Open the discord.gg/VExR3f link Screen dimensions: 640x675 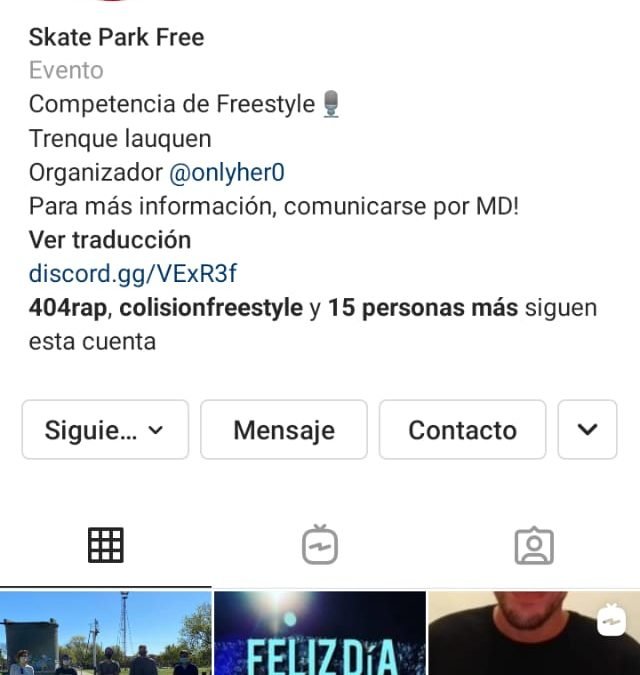click(x=132, y=273)
